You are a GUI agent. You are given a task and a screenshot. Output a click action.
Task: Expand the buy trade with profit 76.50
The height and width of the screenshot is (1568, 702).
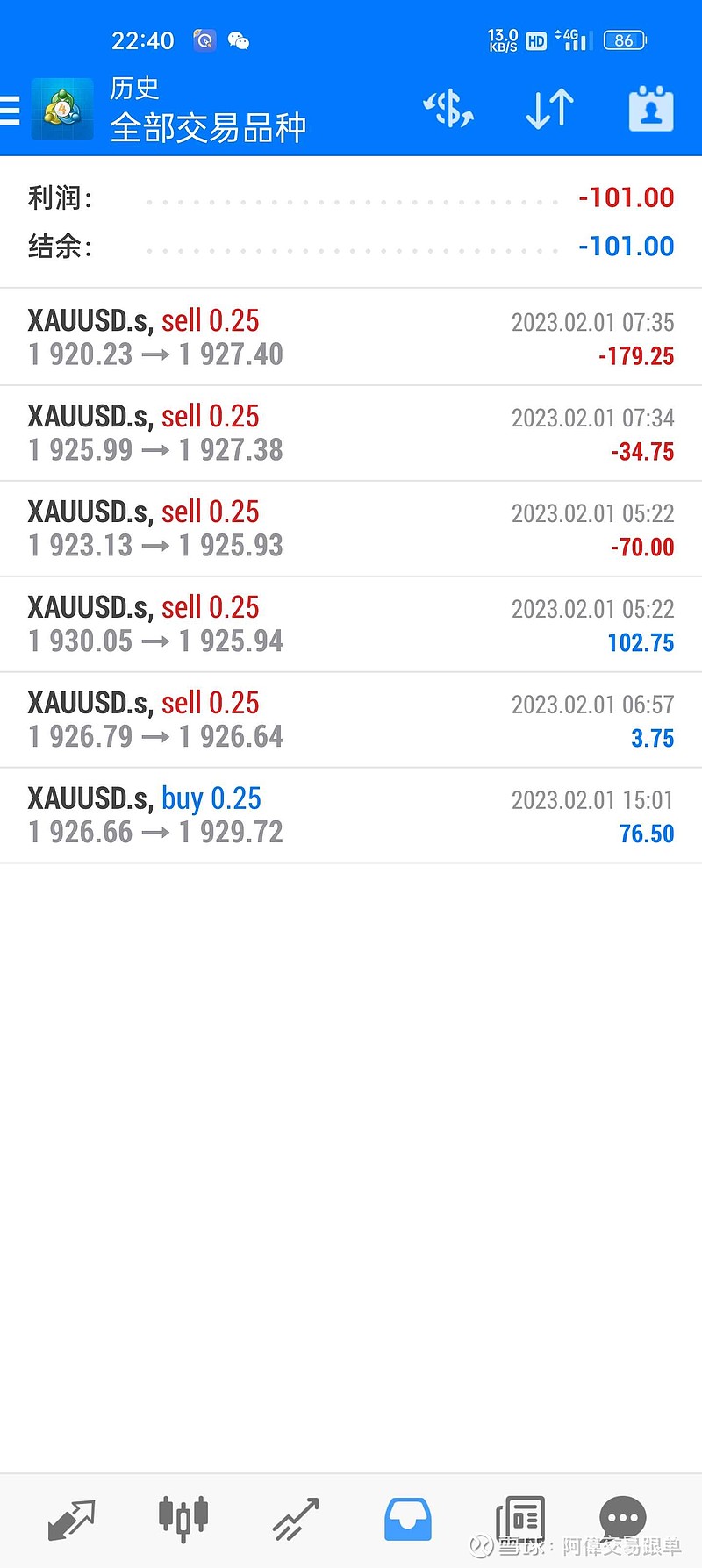tap(351, 815)
